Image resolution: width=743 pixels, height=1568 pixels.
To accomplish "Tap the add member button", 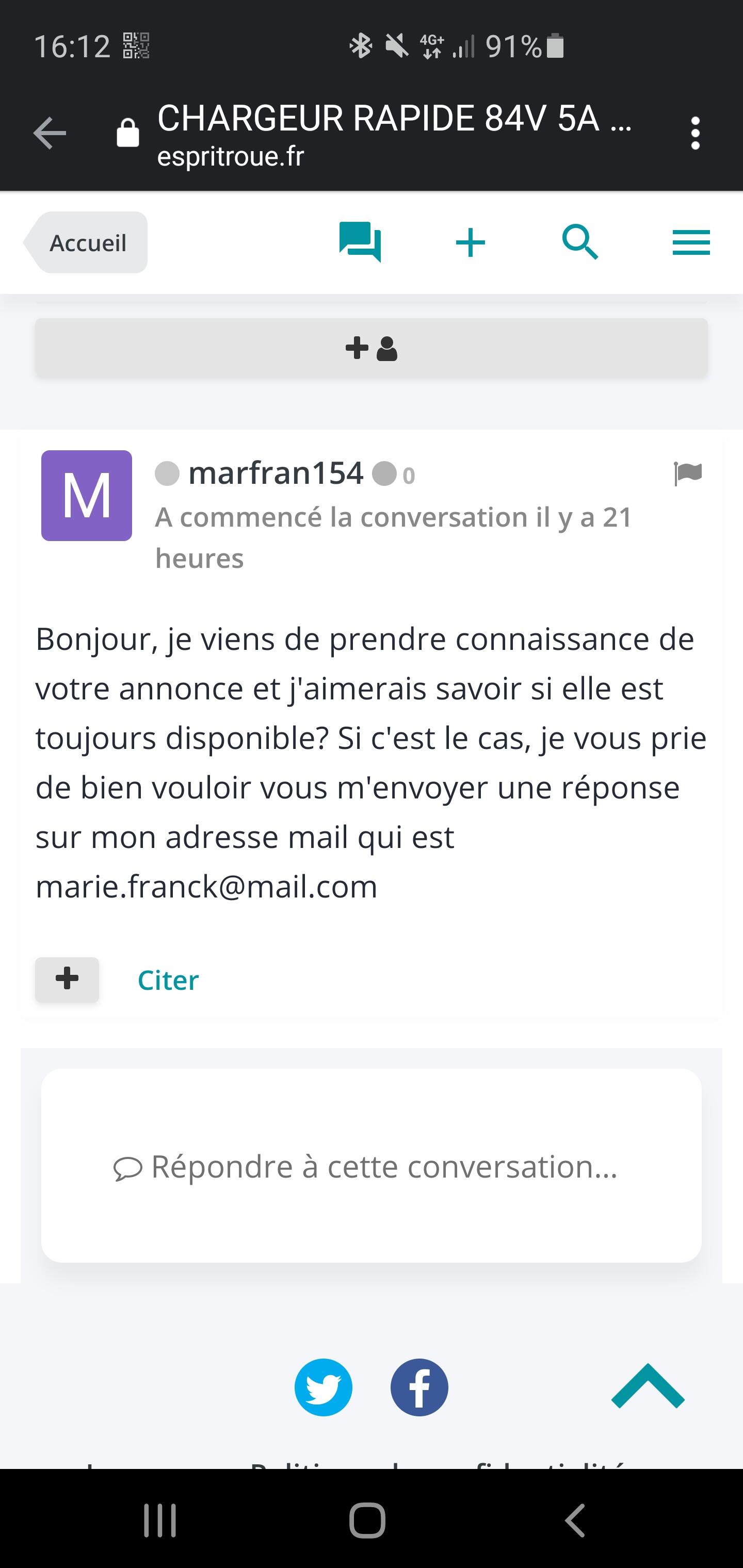I will [x=372, y=348].
